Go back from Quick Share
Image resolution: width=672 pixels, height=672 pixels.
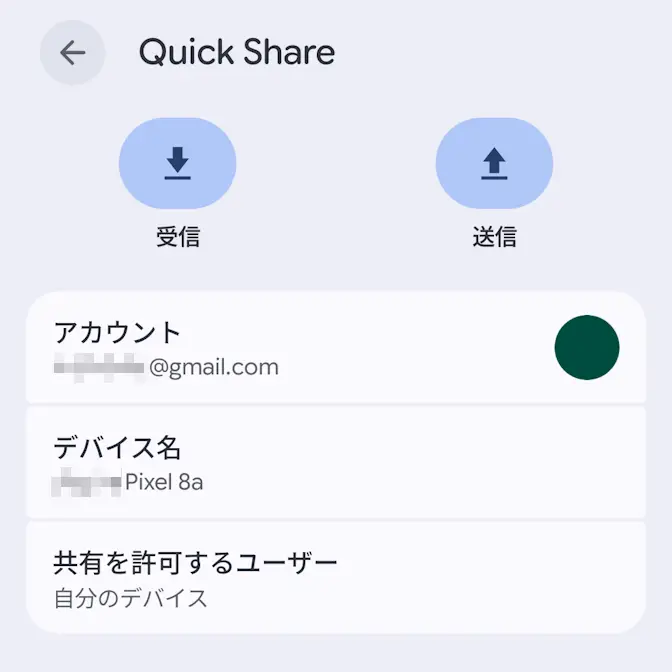coord(72,53)
